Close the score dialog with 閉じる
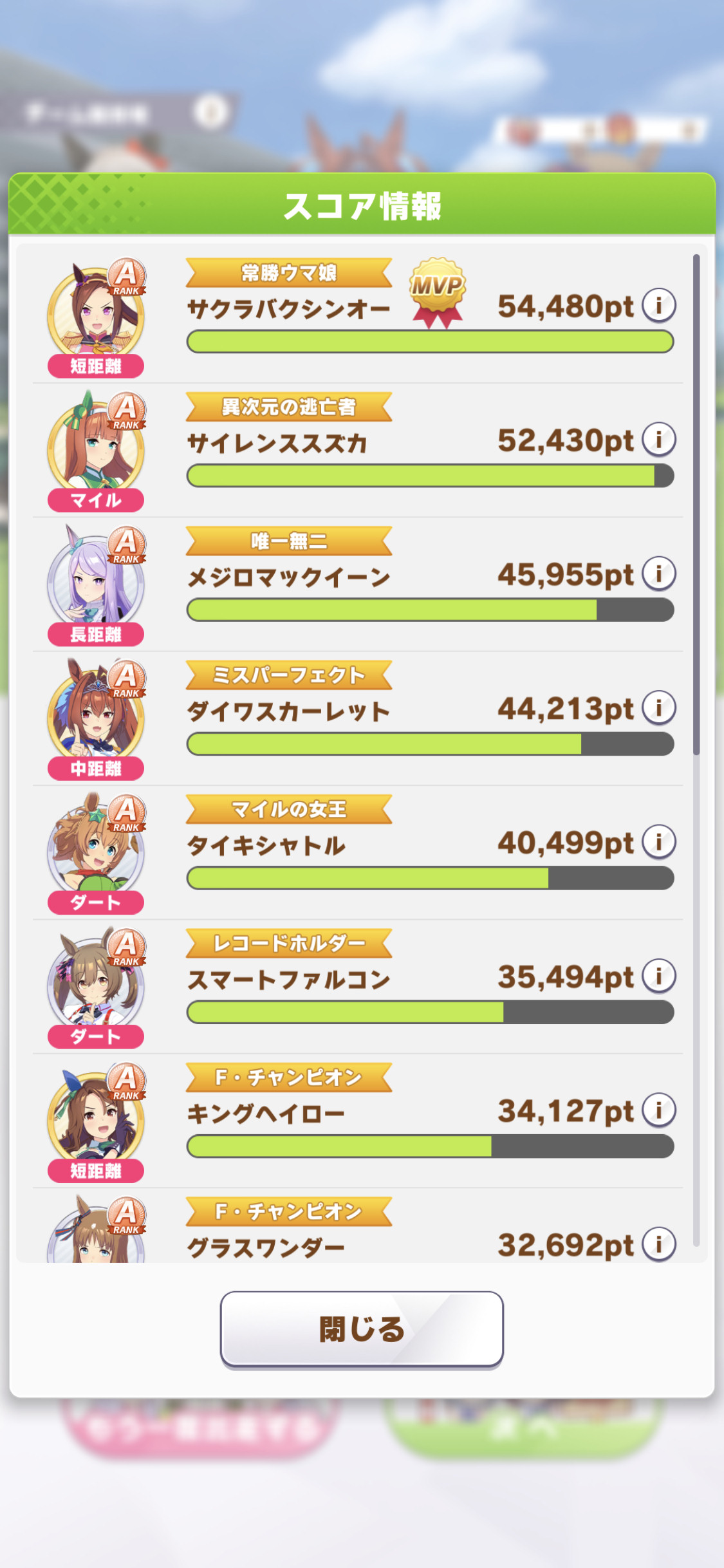The height and width of the screenshot is (1568, 724). (x=362, y=1329)
